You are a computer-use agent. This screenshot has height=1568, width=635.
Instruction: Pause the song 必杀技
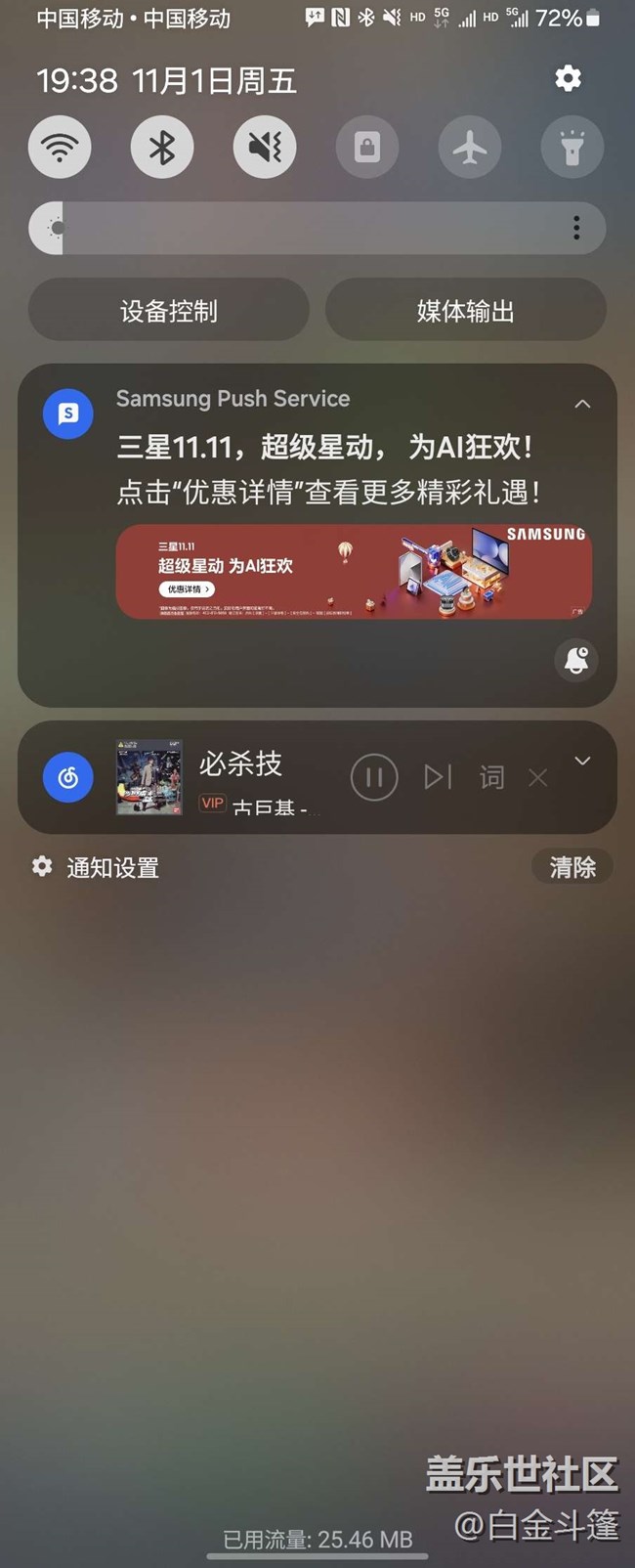[374, 777]
